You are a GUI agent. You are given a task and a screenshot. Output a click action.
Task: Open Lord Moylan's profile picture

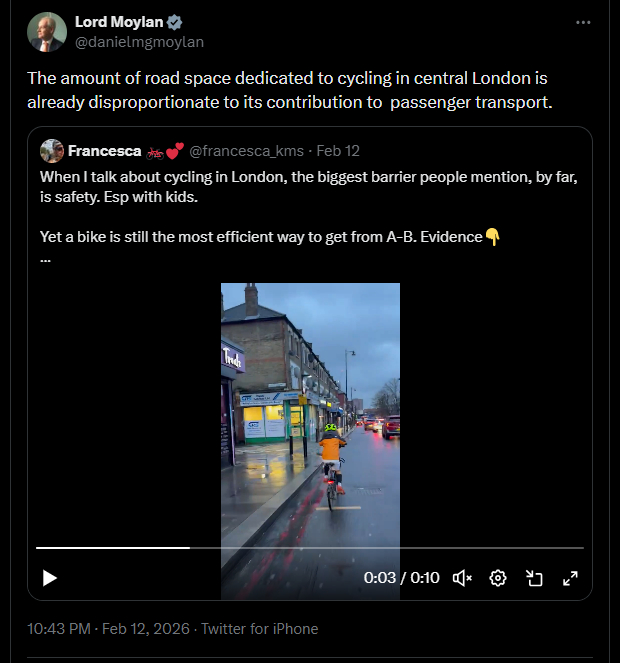click(x=47, y=32)
